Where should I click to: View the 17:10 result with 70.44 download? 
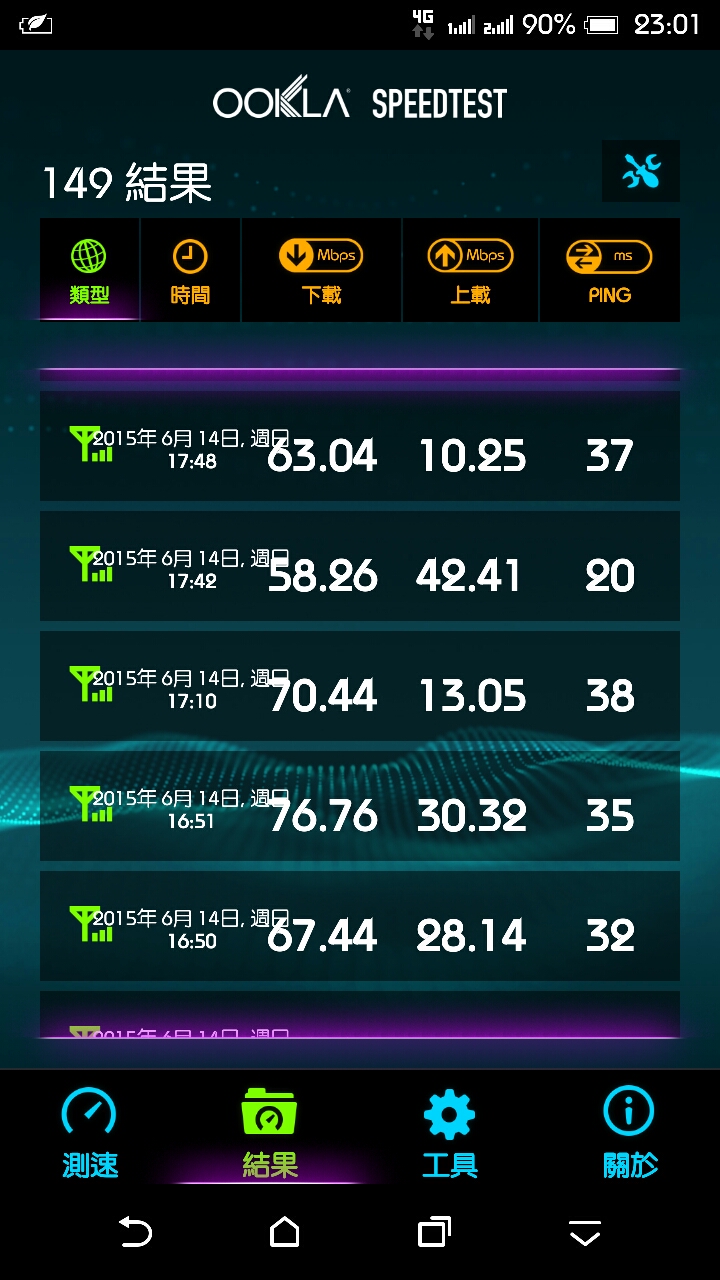(x=360, y=686)
